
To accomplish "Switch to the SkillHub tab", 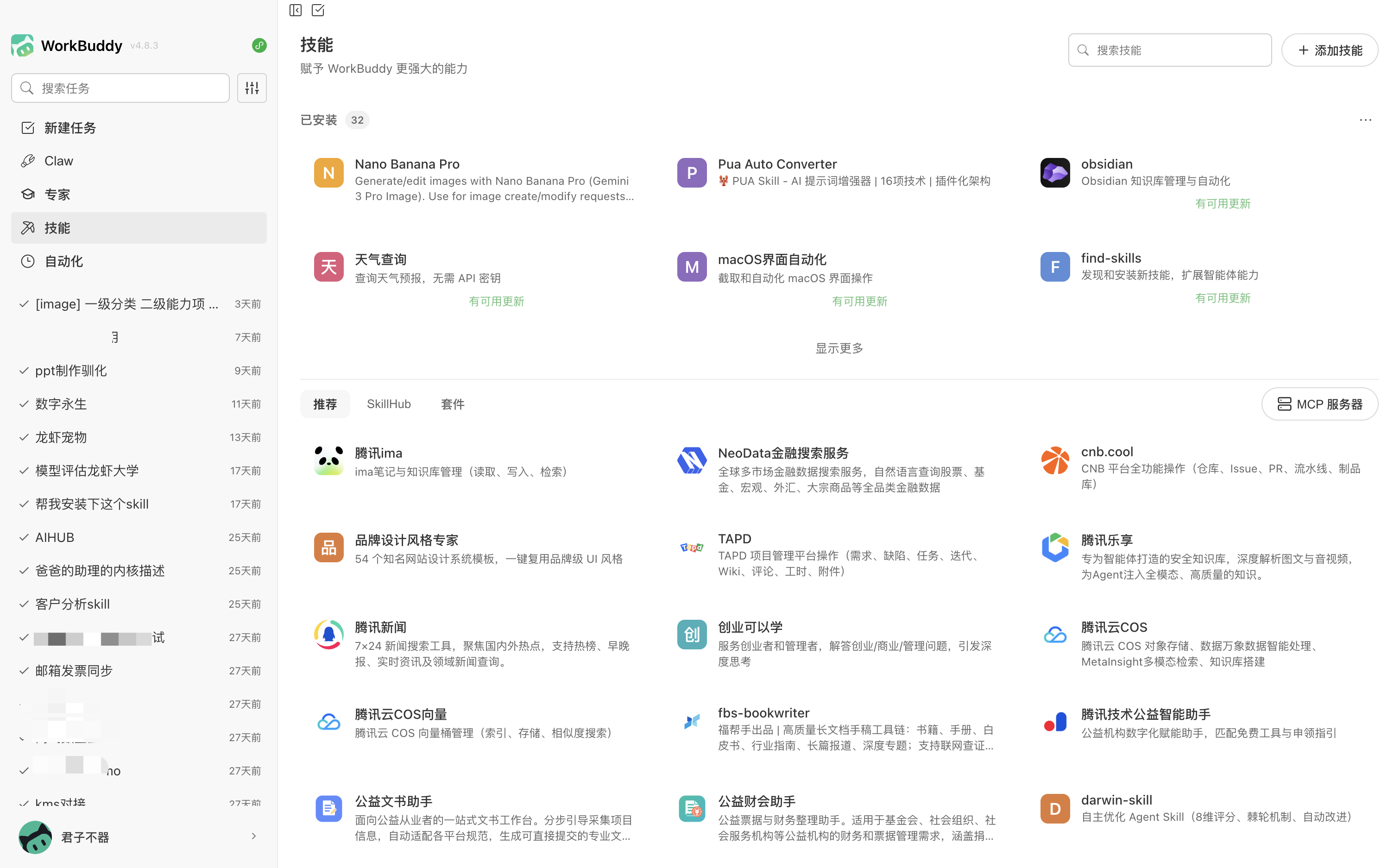I will pyautogui.click(x=389, y=404).
